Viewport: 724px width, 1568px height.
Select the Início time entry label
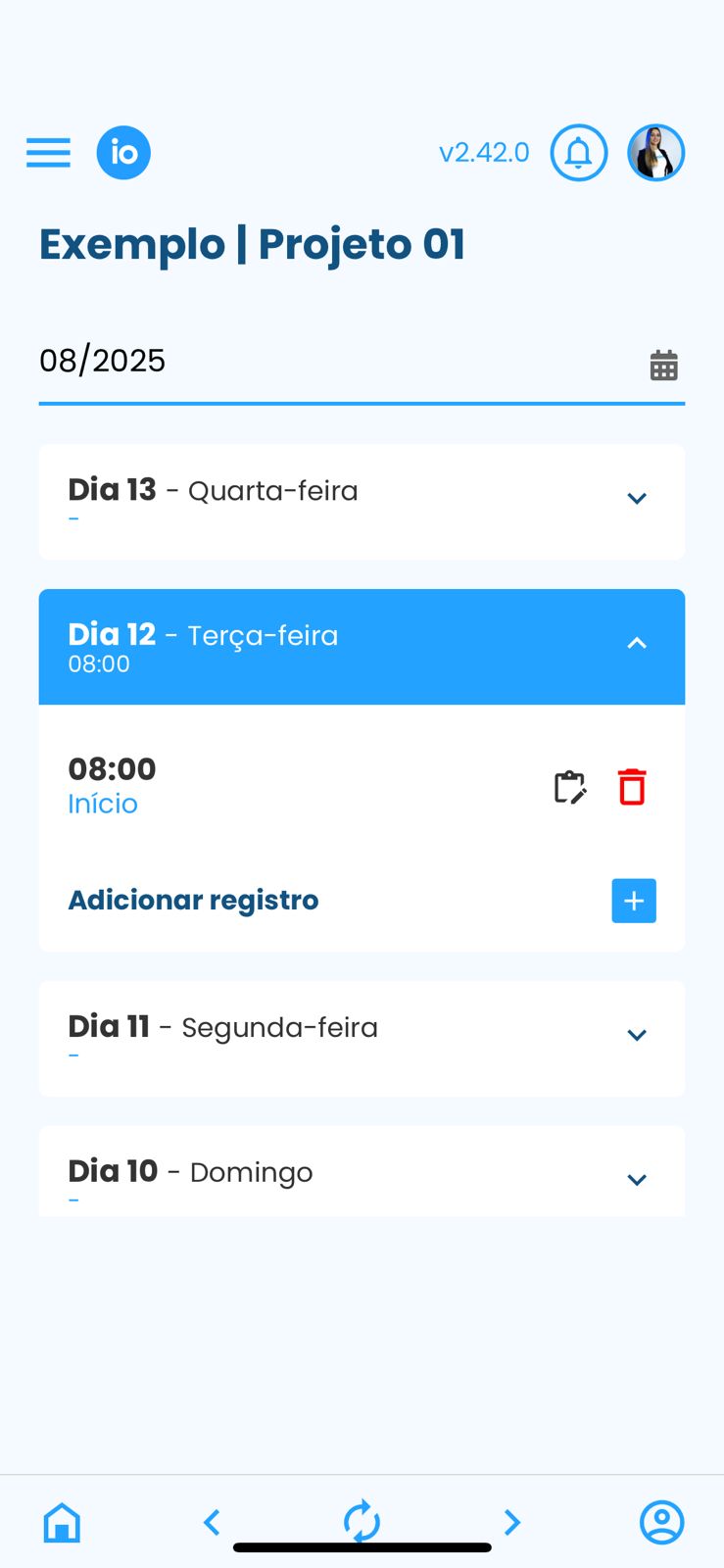[x=103, y=804]
